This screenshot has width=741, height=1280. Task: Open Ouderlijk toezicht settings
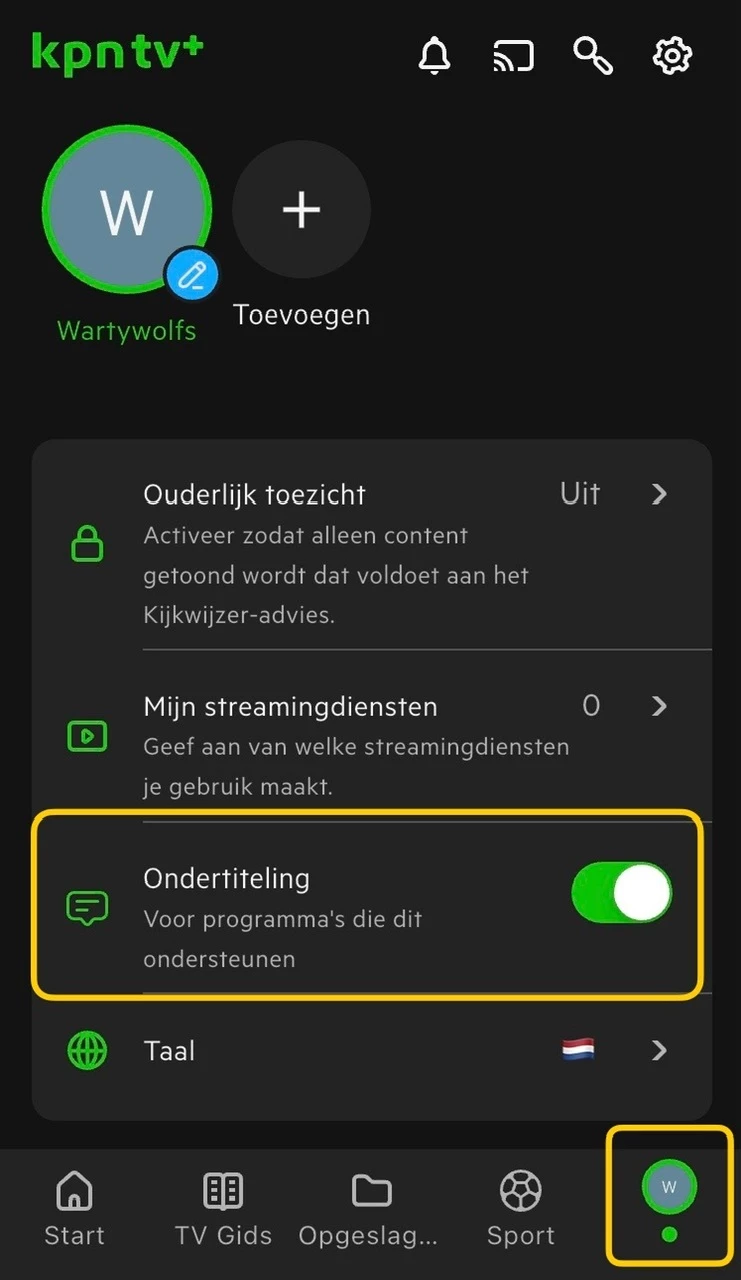(x=372, y=545)
